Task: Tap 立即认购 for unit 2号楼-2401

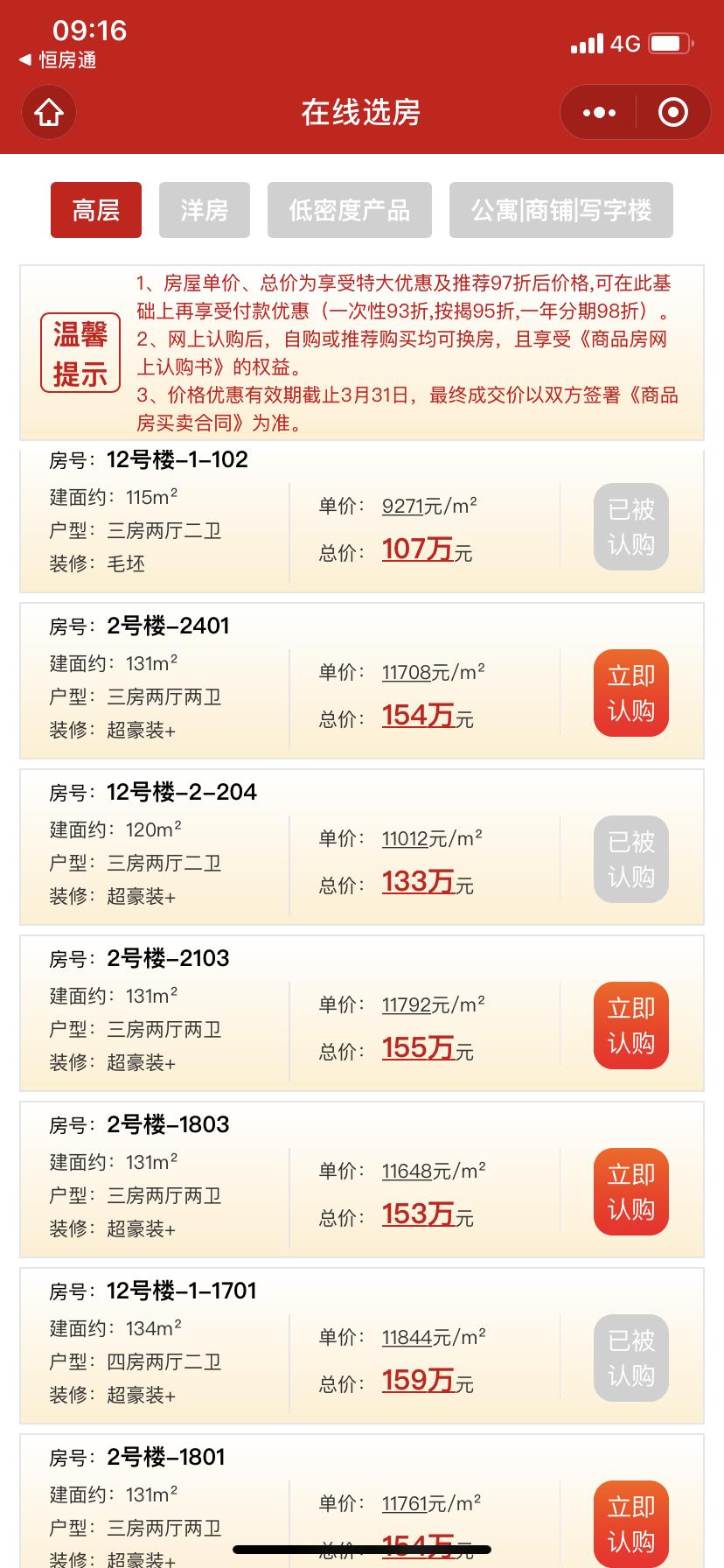Action: [x=630, y=692]
